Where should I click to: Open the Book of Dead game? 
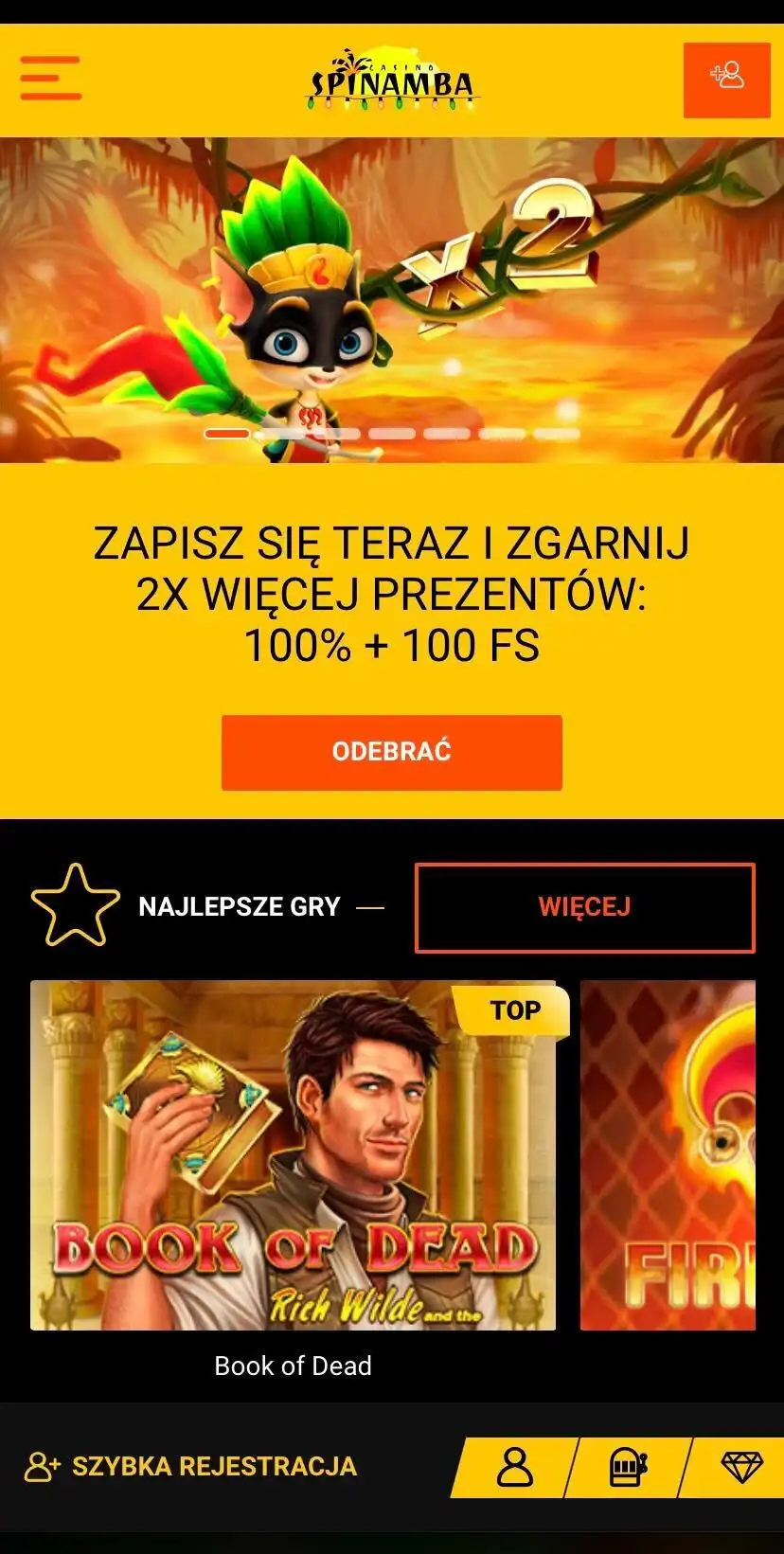[x=294, y=1155]
